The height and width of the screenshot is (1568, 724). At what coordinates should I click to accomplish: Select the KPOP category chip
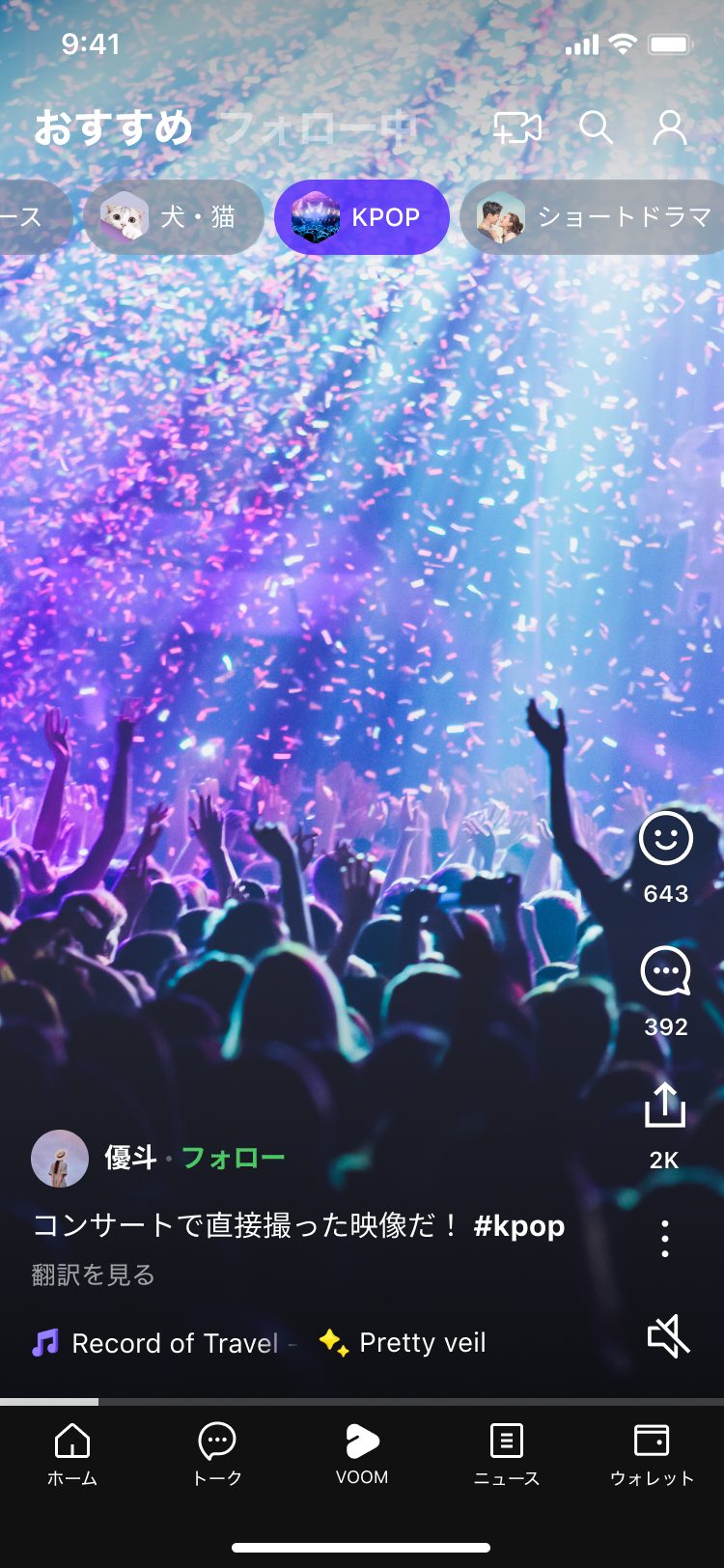click(x=362, y=217)
